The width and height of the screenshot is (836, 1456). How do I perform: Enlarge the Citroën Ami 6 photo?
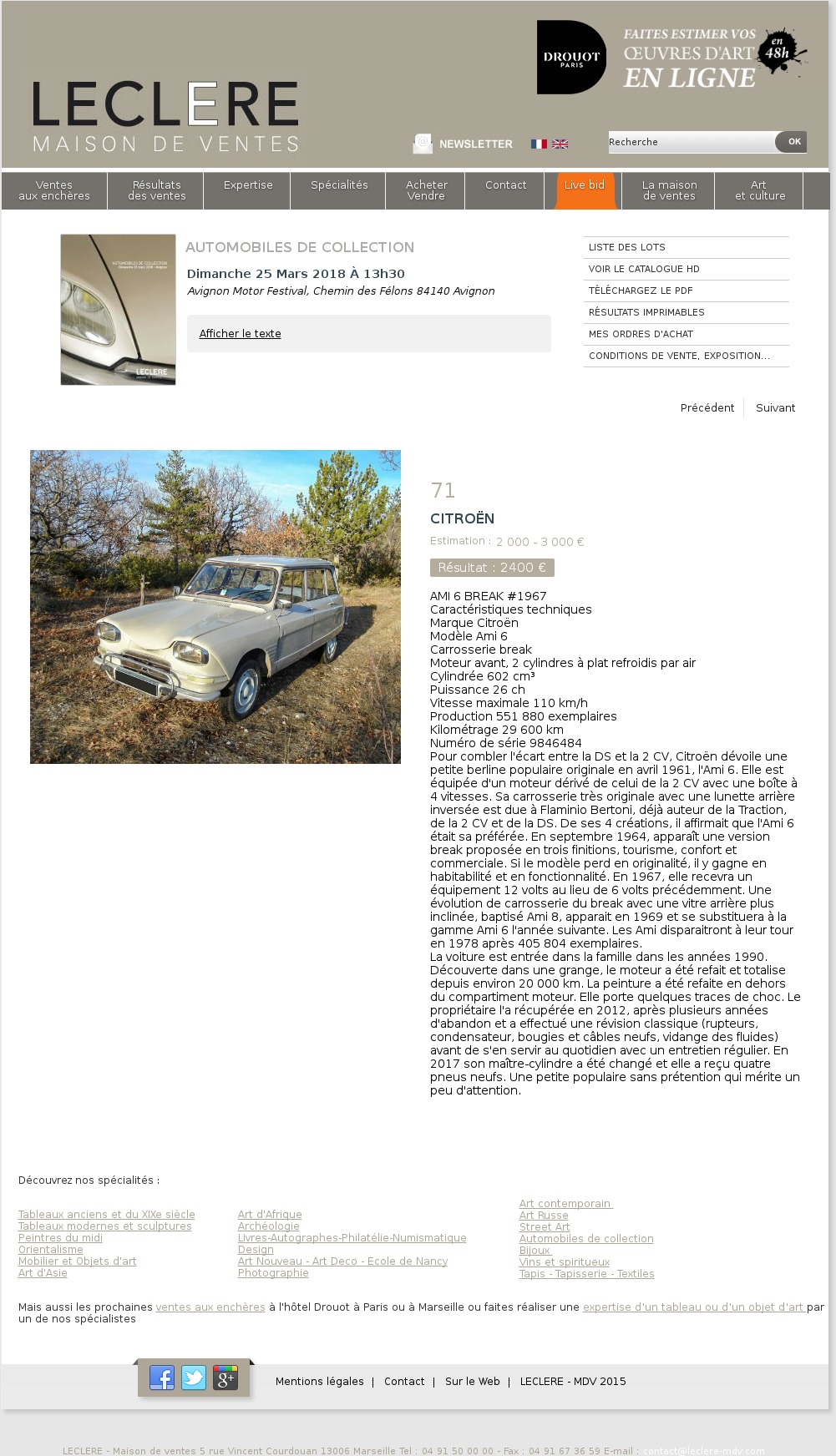tap(215, 607)
